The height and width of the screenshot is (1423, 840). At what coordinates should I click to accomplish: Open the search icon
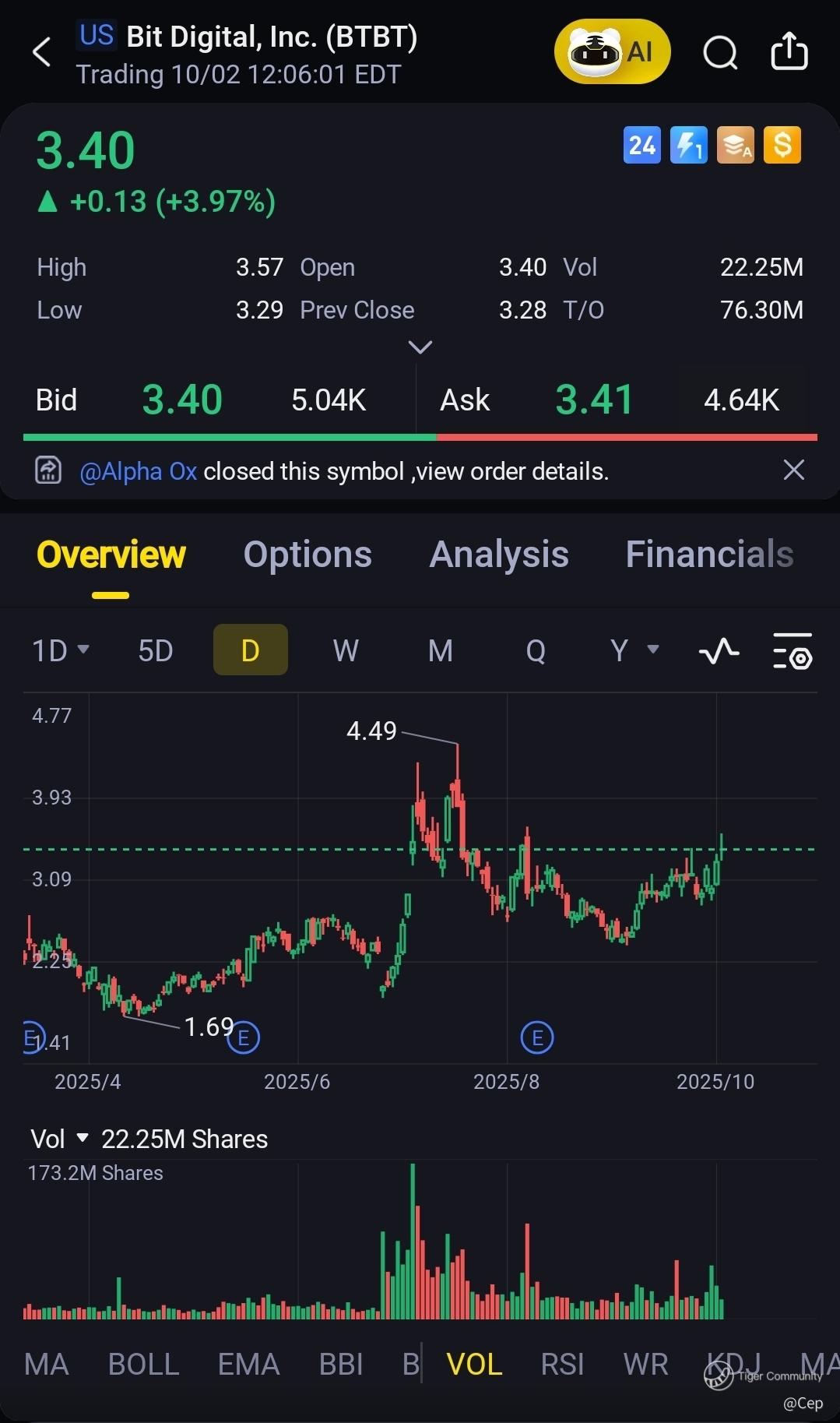720,53
